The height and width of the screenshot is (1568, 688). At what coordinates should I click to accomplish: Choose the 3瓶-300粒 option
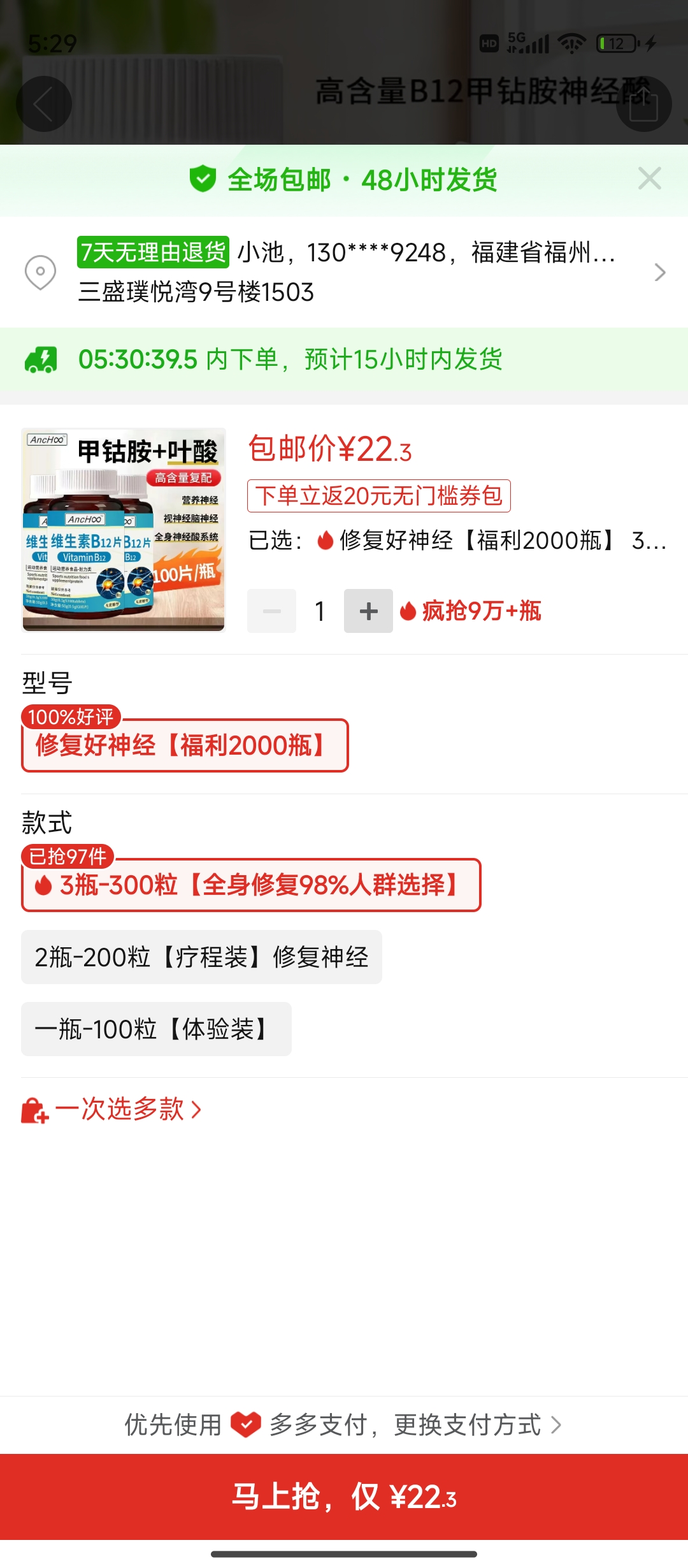[251, 885]
